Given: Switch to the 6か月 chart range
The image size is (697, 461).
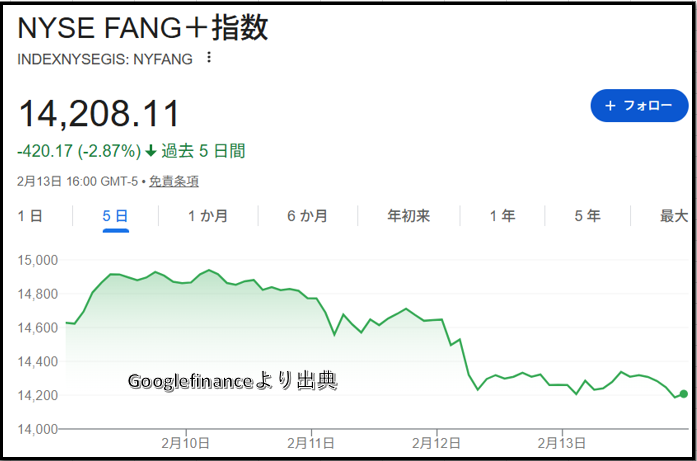Looking at the screenshot, I should click(x=307, y=216).
